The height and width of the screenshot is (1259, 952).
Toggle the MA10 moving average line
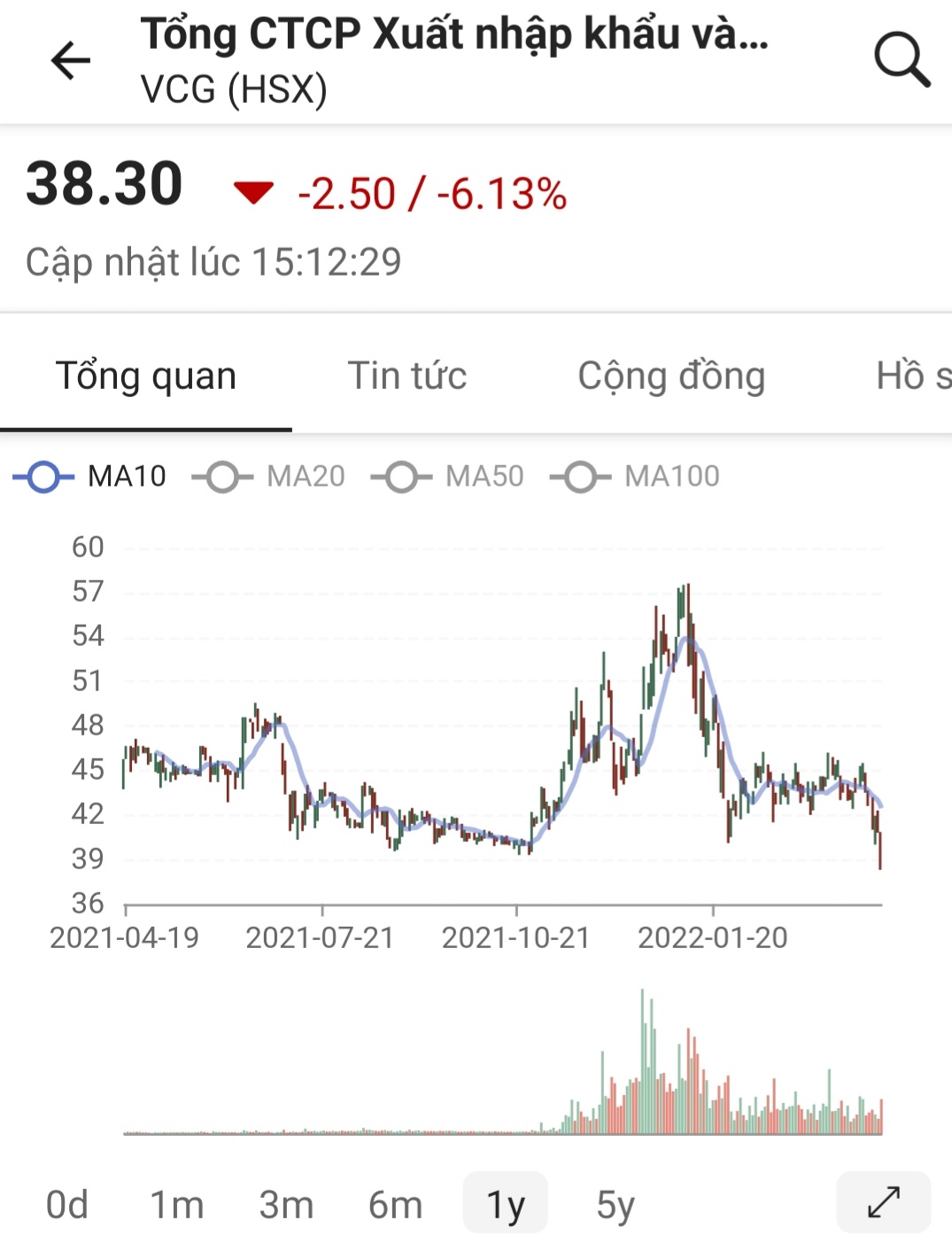pyautogui.click(x=90, y=477)
